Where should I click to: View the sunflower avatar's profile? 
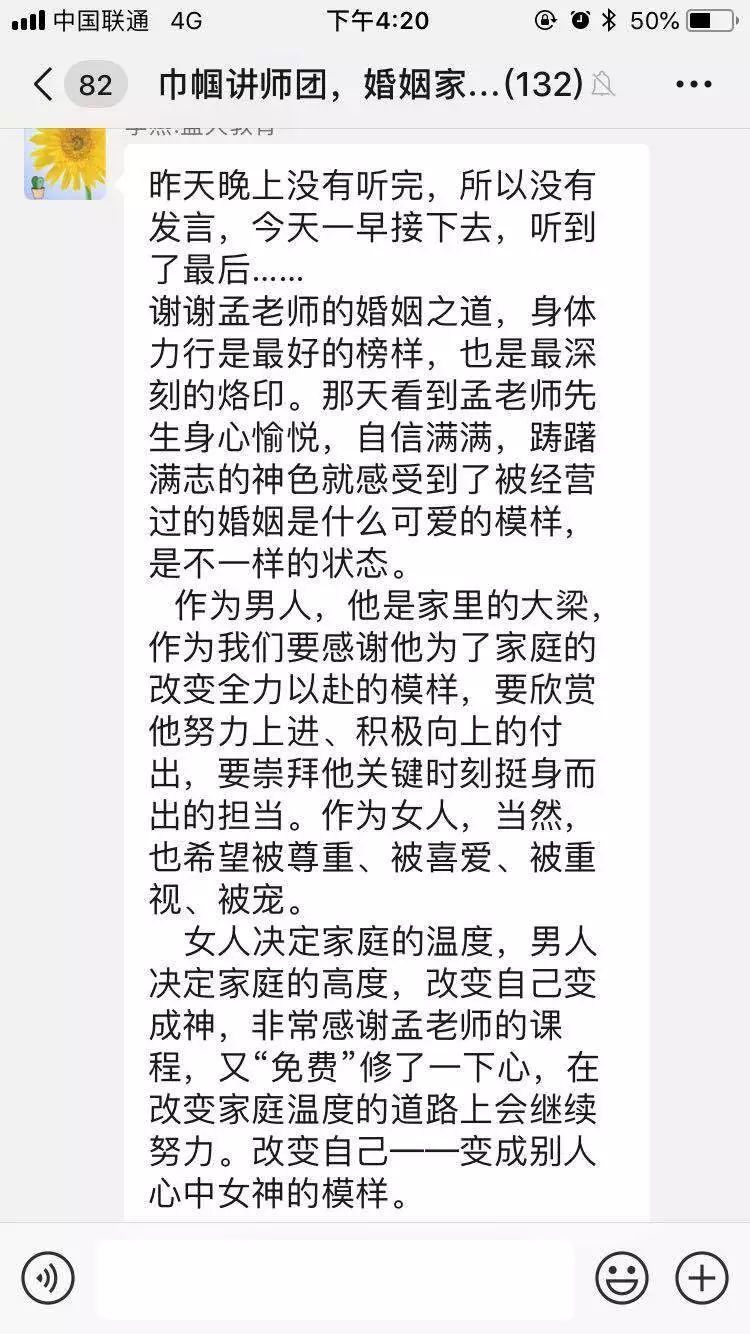pyautogui.click(x=65, y=160)
